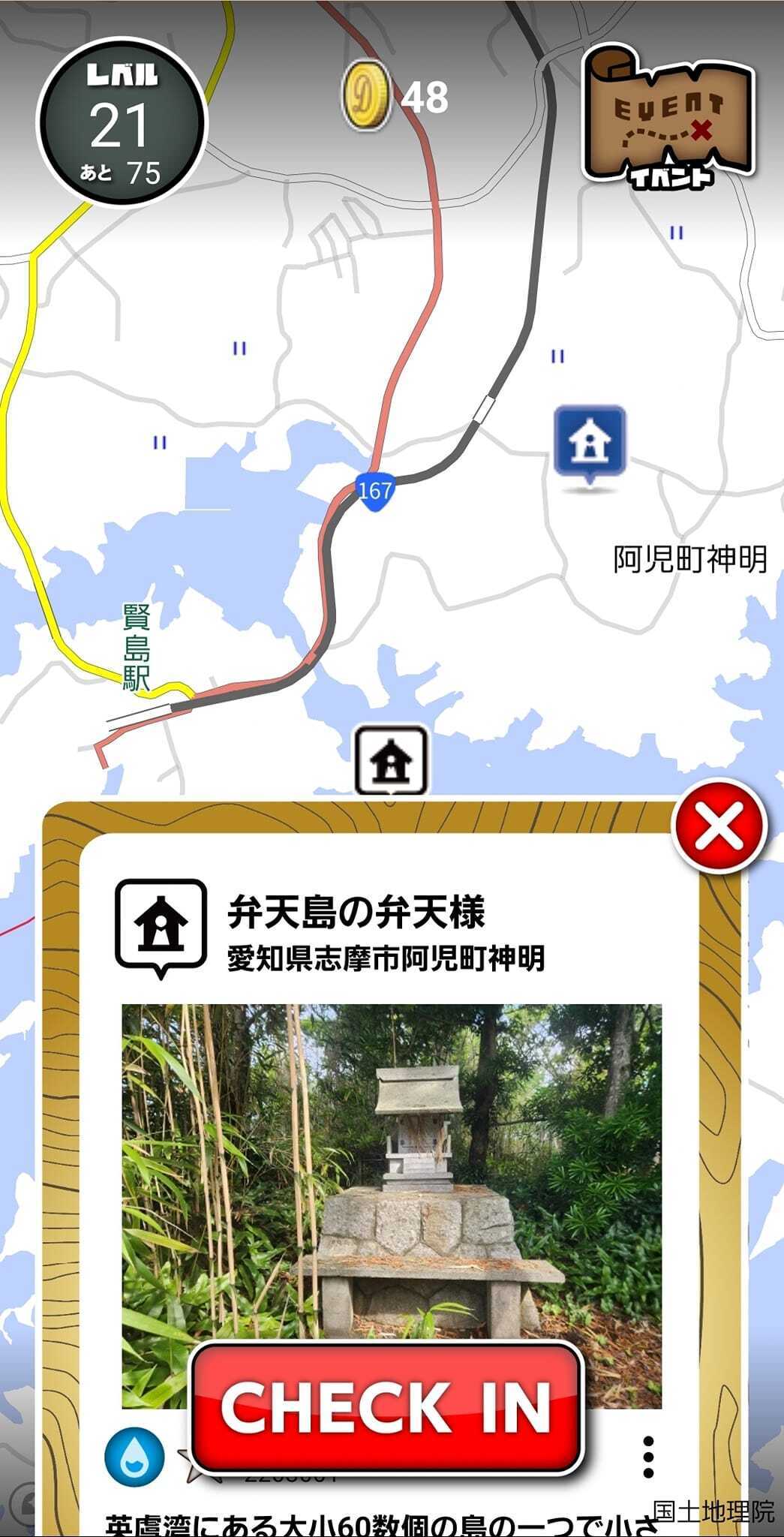Open the EVENT treasure map icon
Image resolution: width=784 pixels, height=1537 pixels.
(669, 116)
